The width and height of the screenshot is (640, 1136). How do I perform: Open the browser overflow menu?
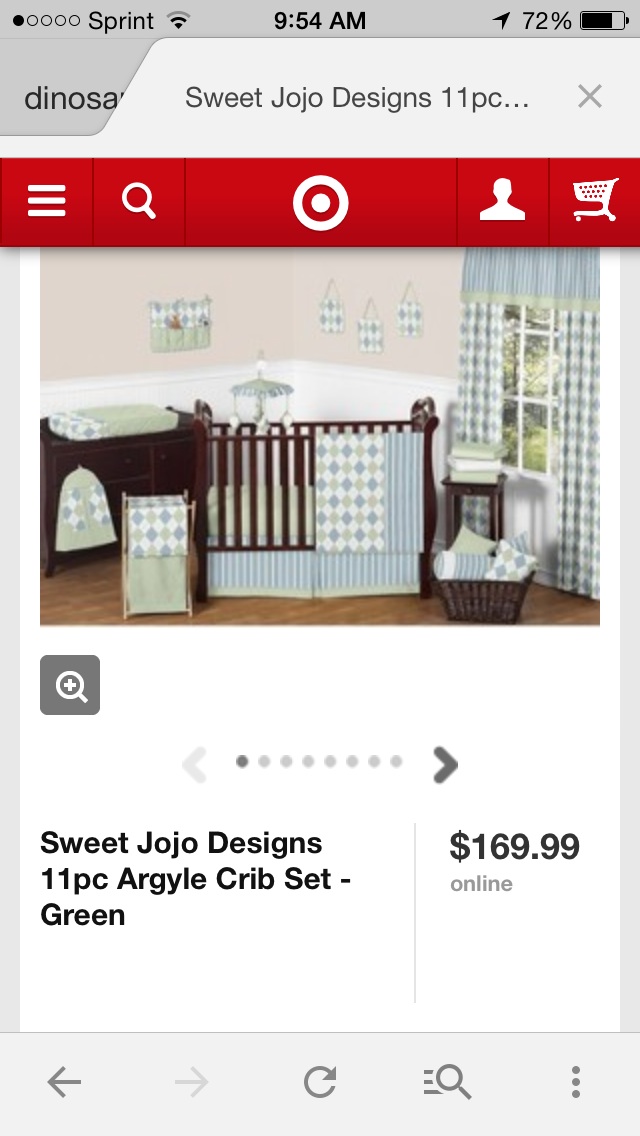pos(575,1082)
